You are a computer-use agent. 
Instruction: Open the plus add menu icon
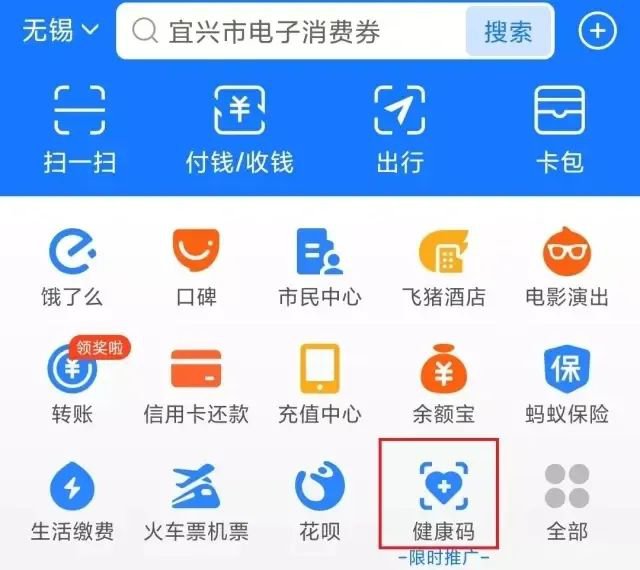(x=598, y=32)
